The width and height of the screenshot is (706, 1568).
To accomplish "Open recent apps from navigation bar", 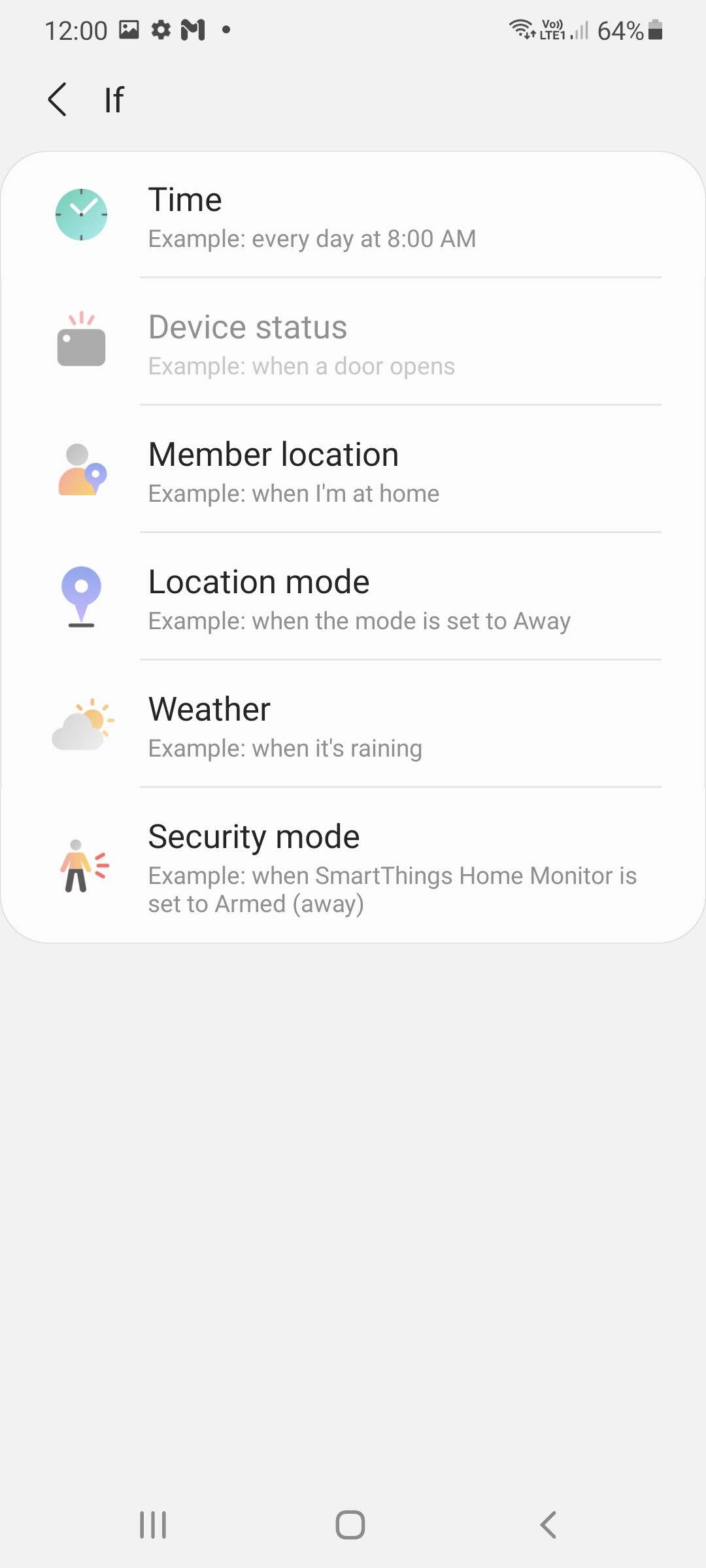I will (153, 1525).
